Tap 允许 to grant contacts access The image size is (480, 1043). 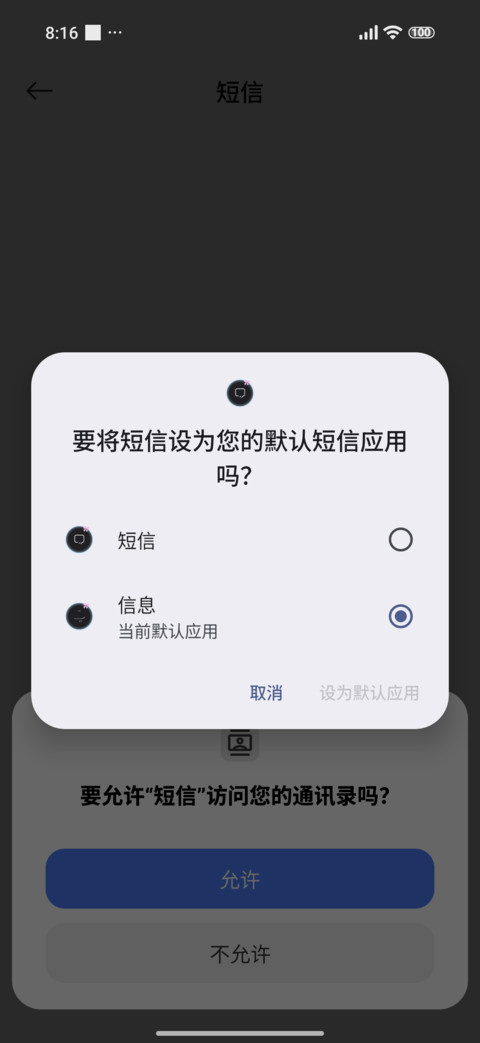[240, 879]
